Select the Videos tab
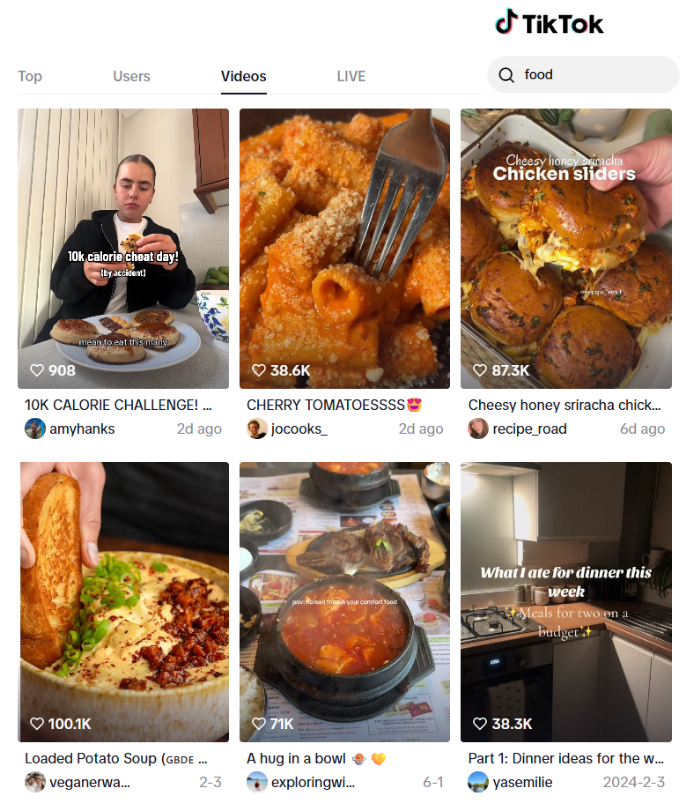Viewport: 687px width, 807px height. pos(244,76)
